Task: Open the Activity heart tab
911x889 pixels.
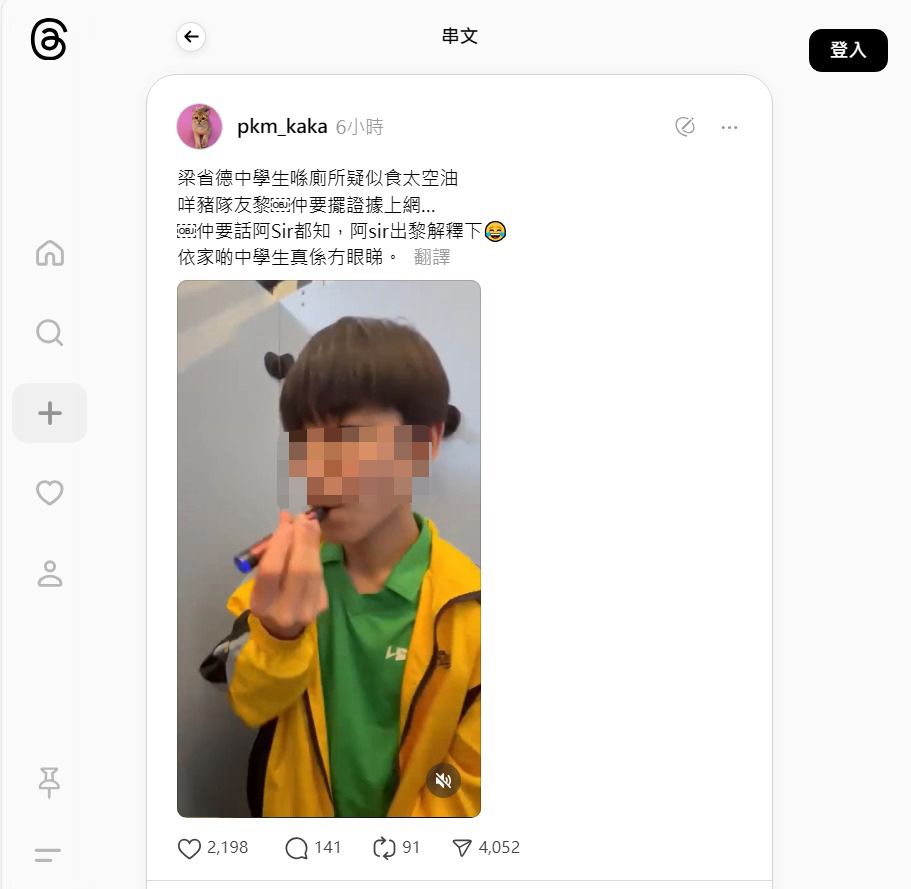Action: click(49, 492)
